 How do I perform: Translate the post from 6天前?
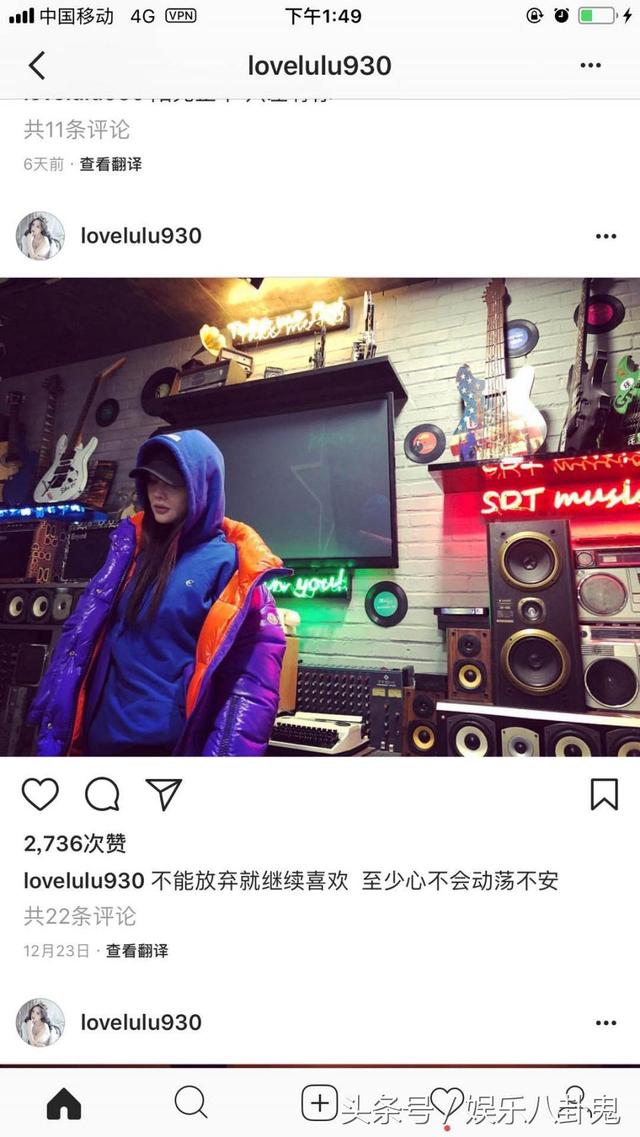click(x=111, y=164)
